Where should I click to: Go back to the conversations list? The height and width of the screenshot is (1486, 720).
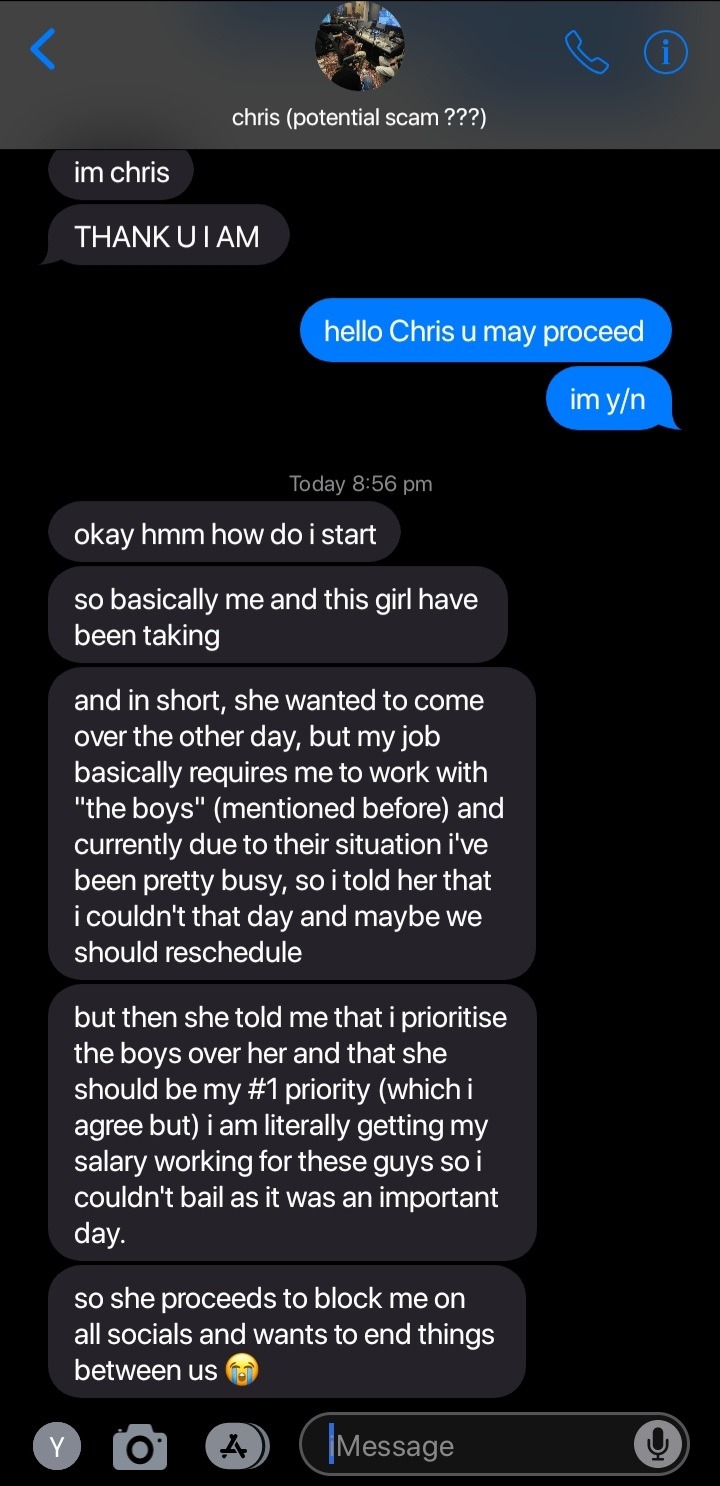point(43,49)
